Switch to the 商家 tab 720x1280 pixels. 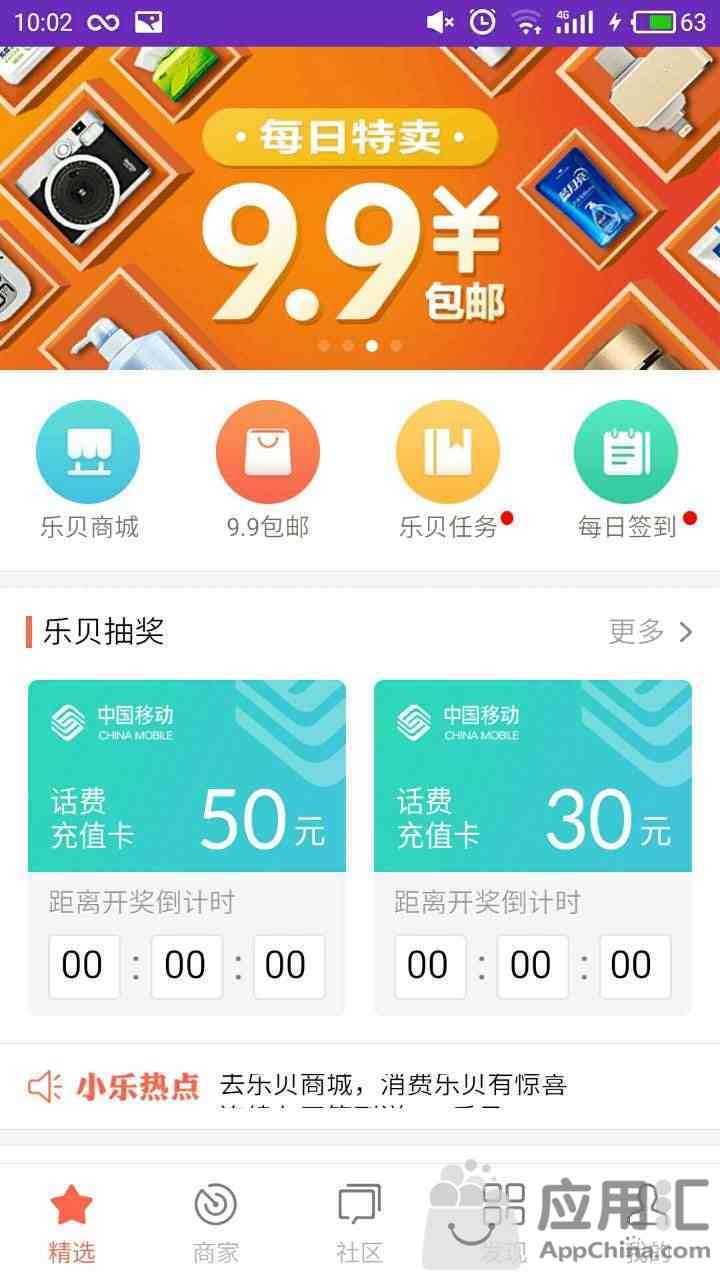(216, 1222)
